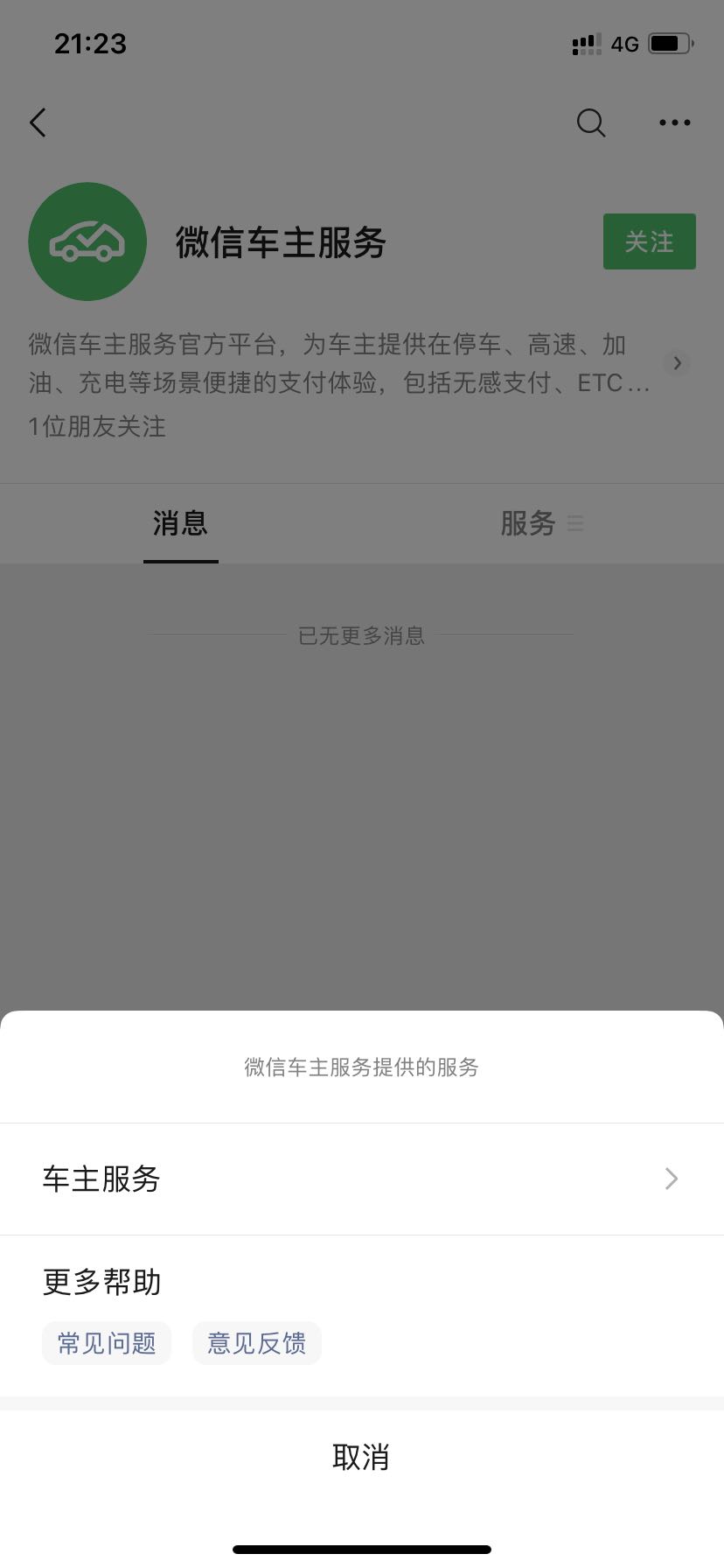Tap the 关注 follow button
Screen dimensions: 724x1568
[x=649, y=241]
